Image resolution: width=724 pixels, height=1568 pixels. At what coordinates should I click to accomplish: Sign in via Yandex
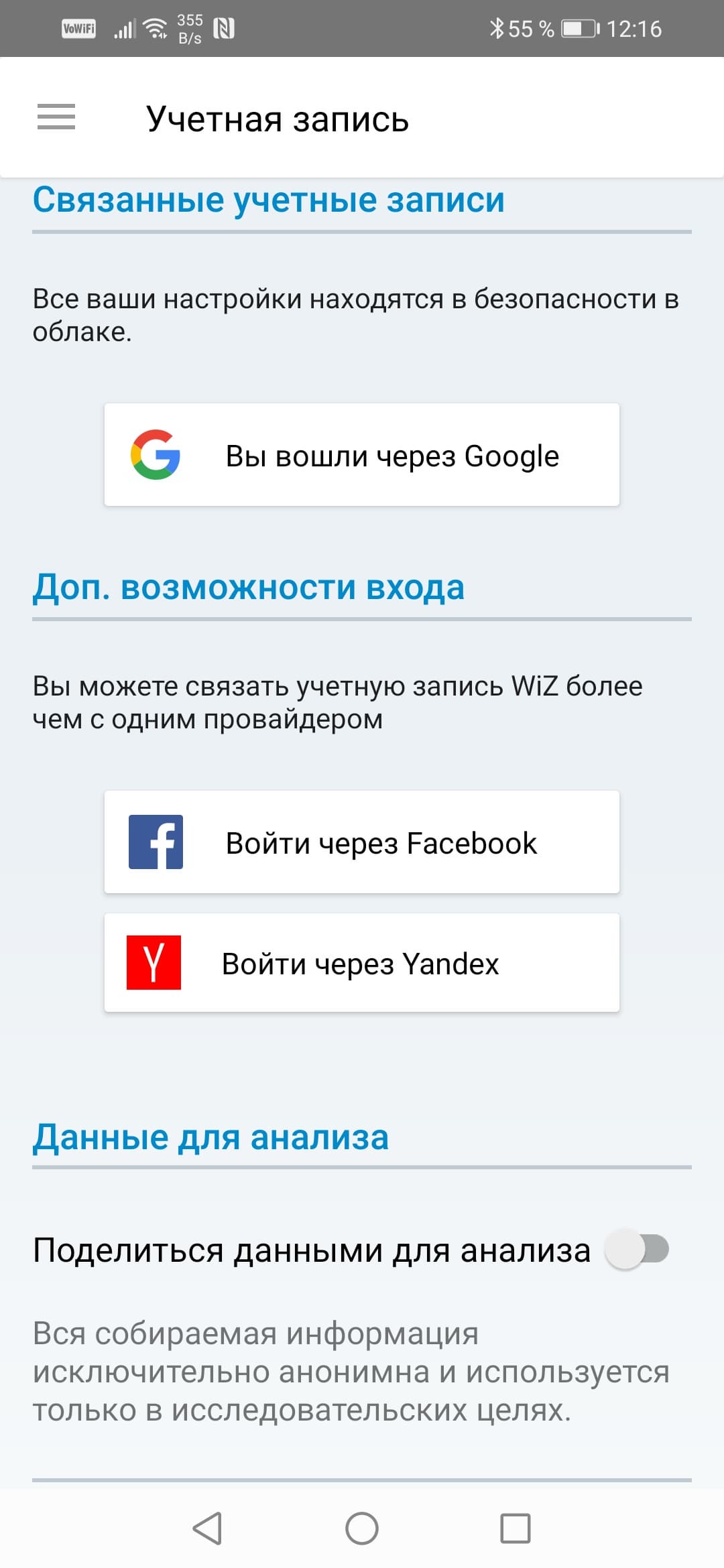click(x=362, y=963)
